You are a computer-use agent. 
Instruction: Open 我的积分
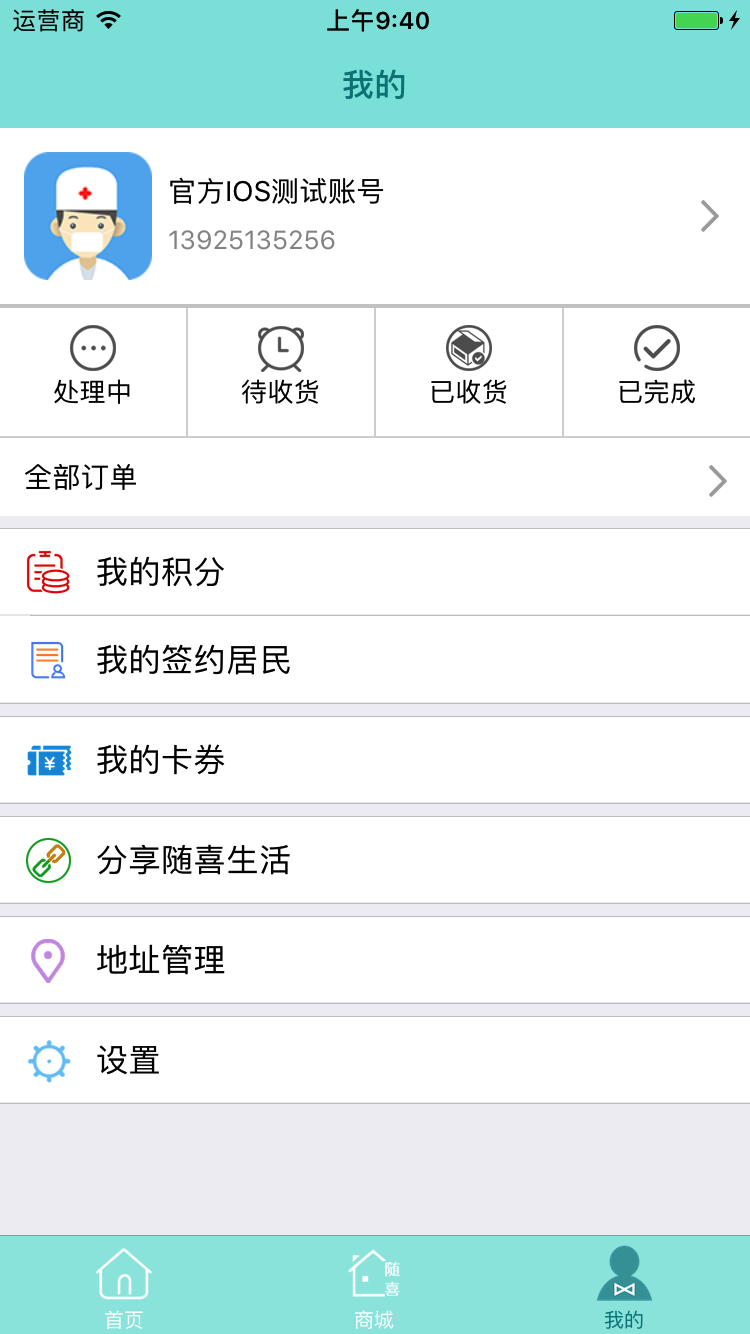click(375, 572)
